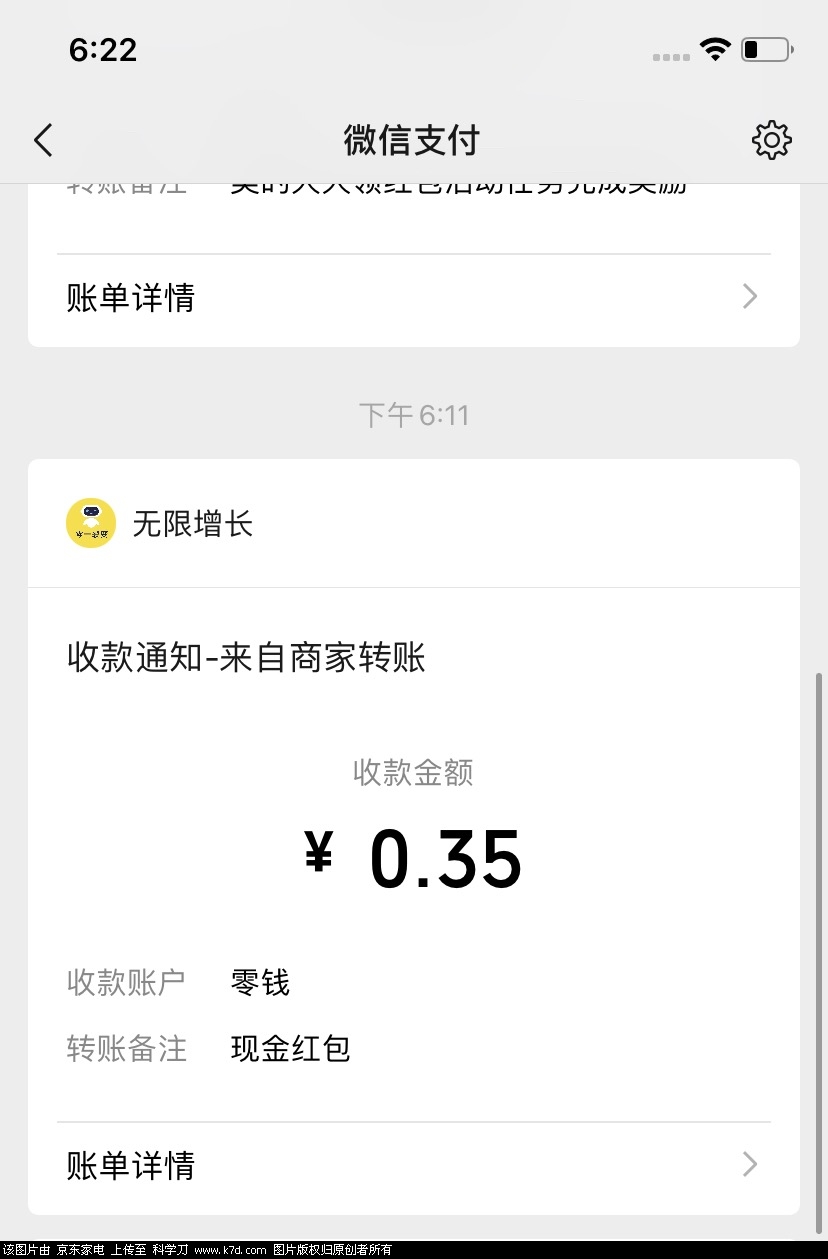
Task: Open 账单详情 for the ¥0.35 现金红包 transfer
Action: 413,1165
